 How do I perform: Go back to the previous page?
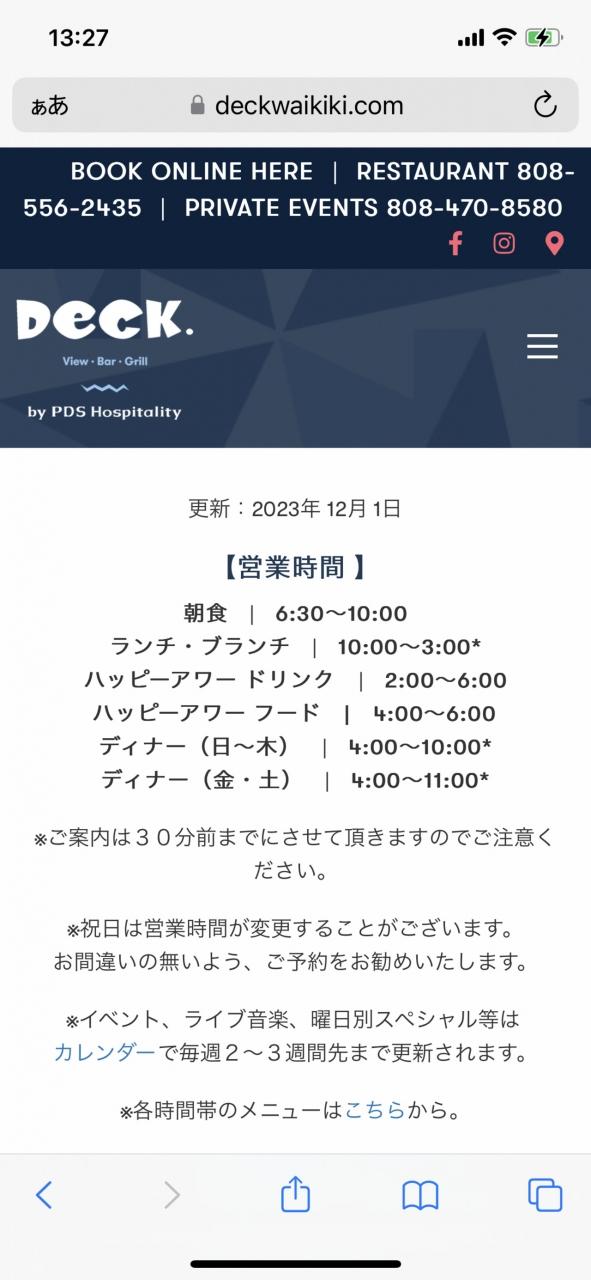click(43, 1194)
